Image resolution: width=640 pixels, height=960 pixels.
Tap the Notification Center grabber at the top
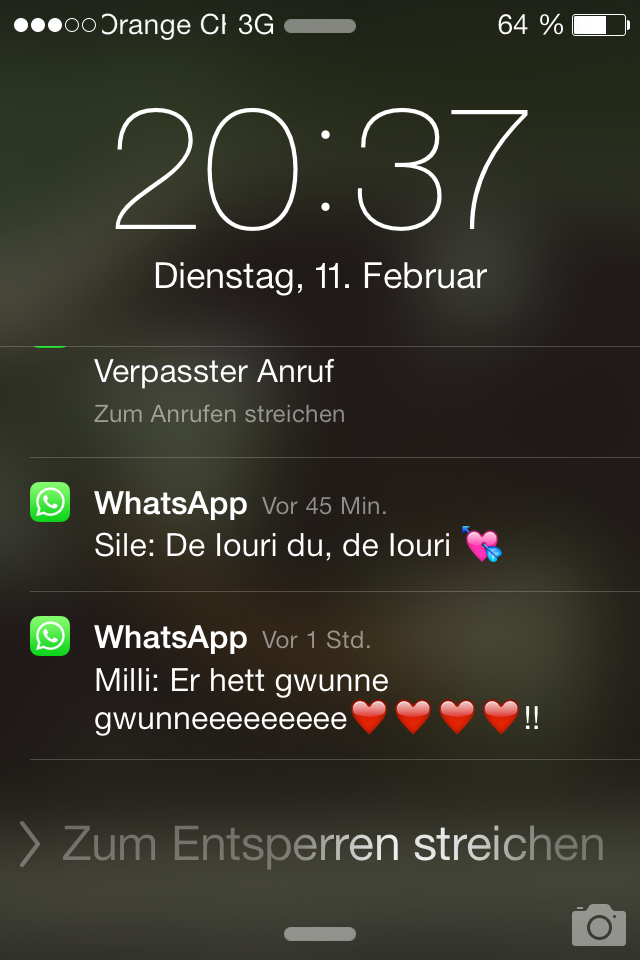click(x=320, y=26)
